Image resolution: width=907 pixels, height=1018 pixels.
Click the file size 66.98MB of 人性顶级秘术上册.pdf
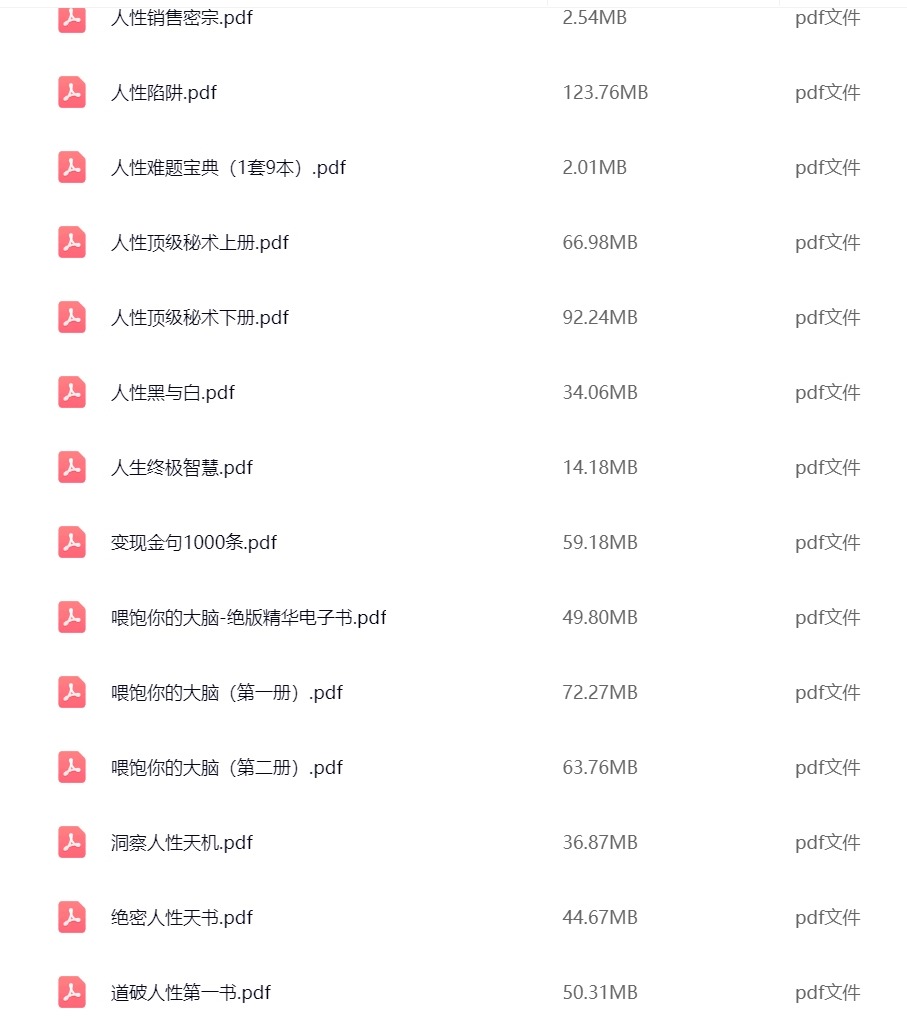pyautogui.click(x=598, y=242)
